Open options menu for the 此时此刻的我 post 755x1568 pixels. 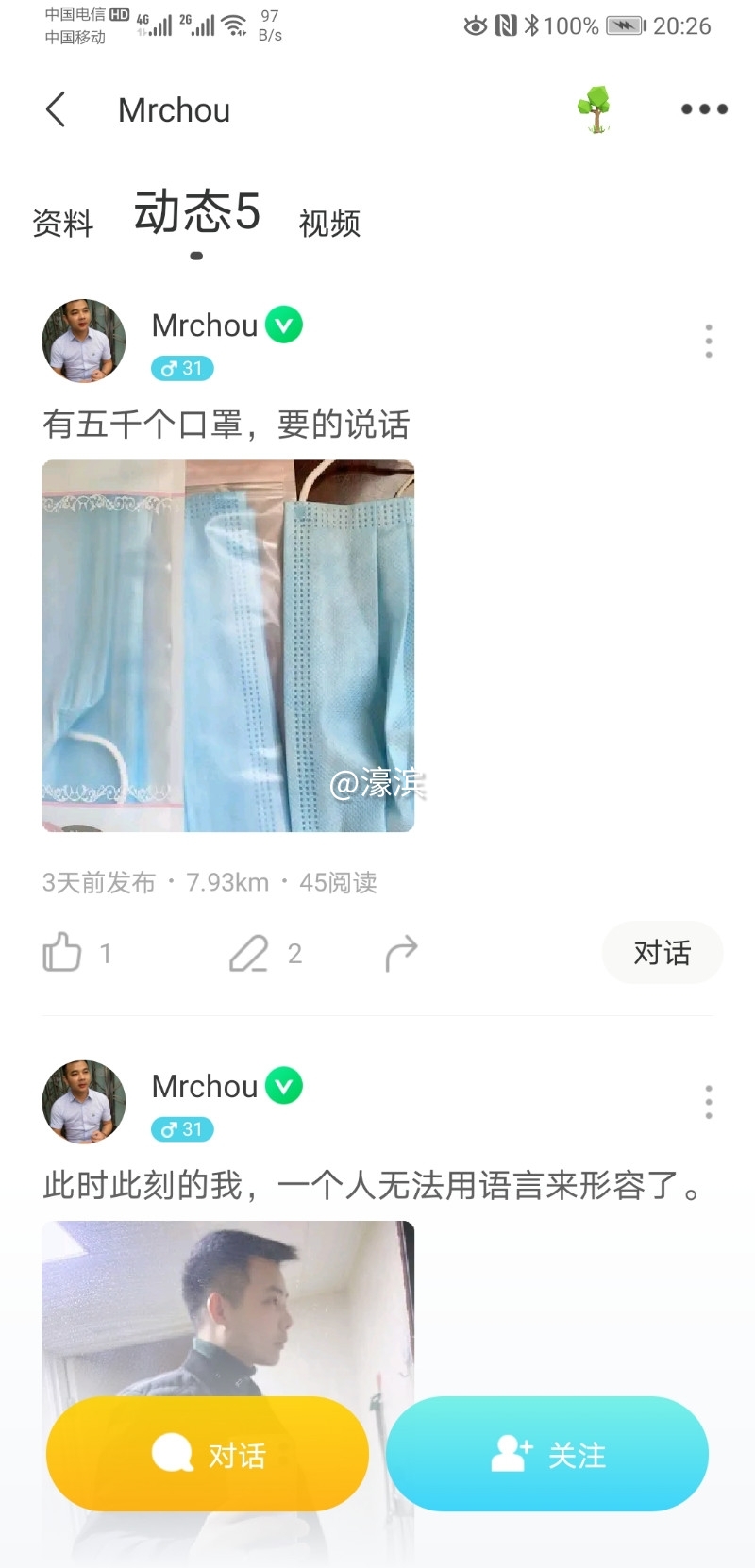click(x=708, y=1102)
